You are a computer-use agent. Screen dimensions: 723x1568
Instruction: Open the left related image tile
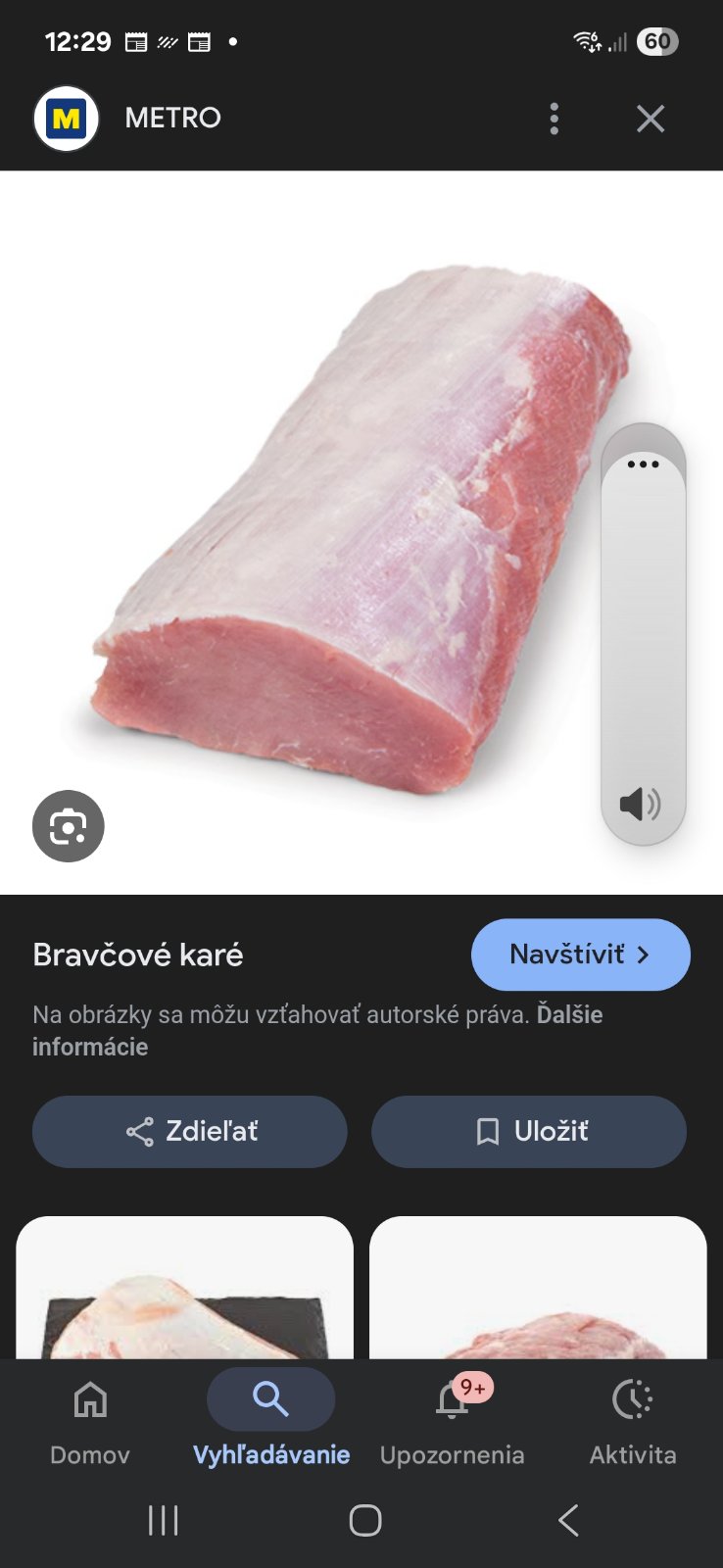(x=184, y=1289)
